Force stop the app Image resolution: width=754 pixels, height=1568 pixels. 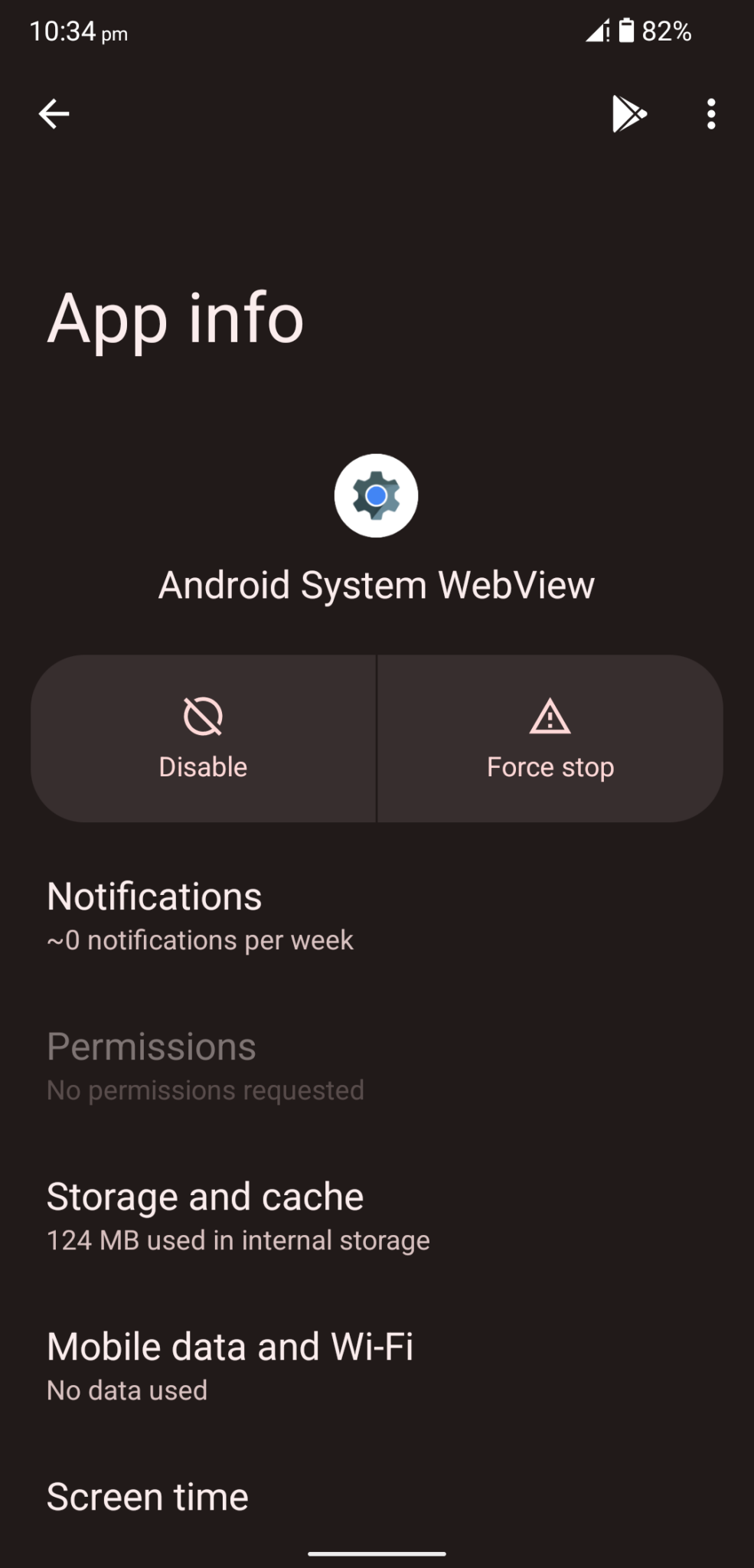point(550,738)
